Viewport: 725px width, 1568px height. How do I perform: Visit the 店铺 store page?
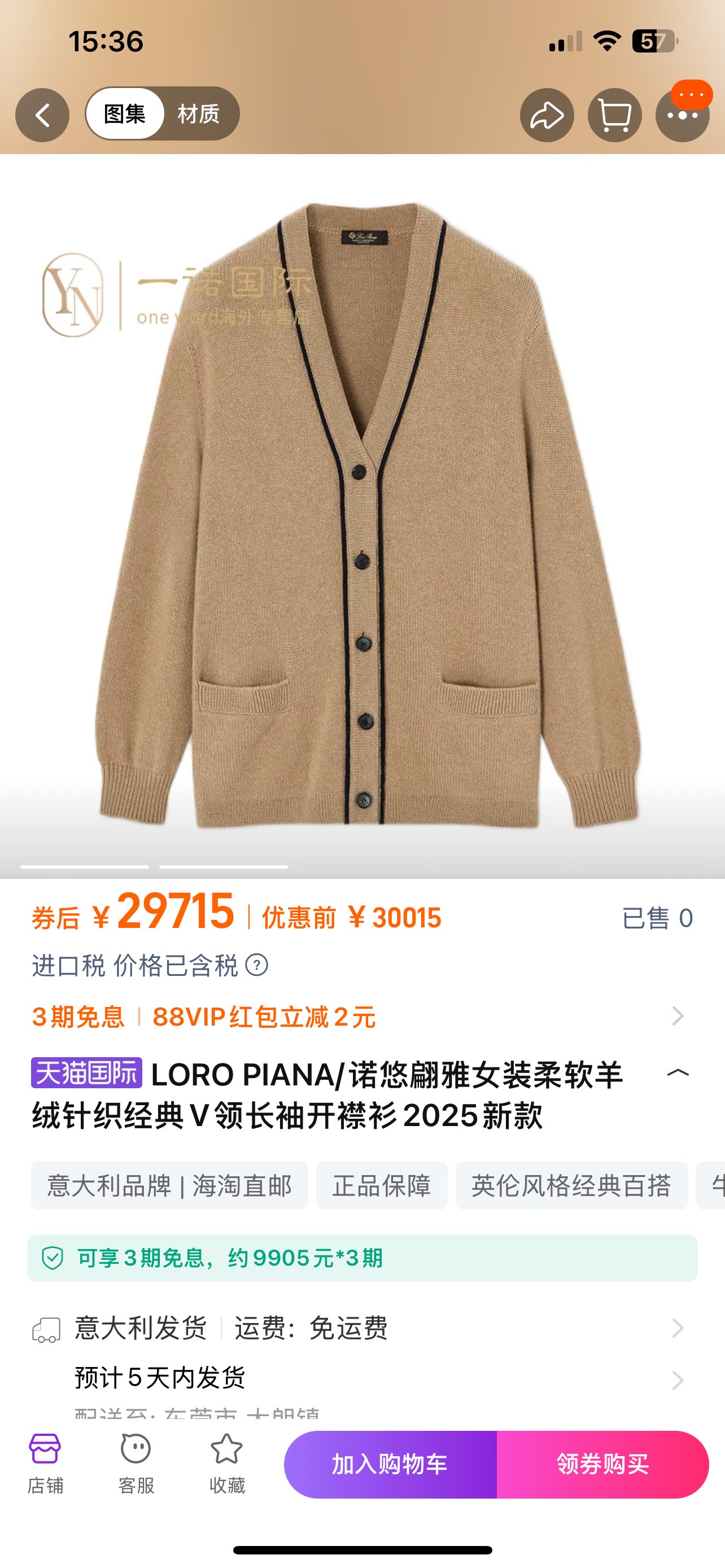[x=45, y=1464]
